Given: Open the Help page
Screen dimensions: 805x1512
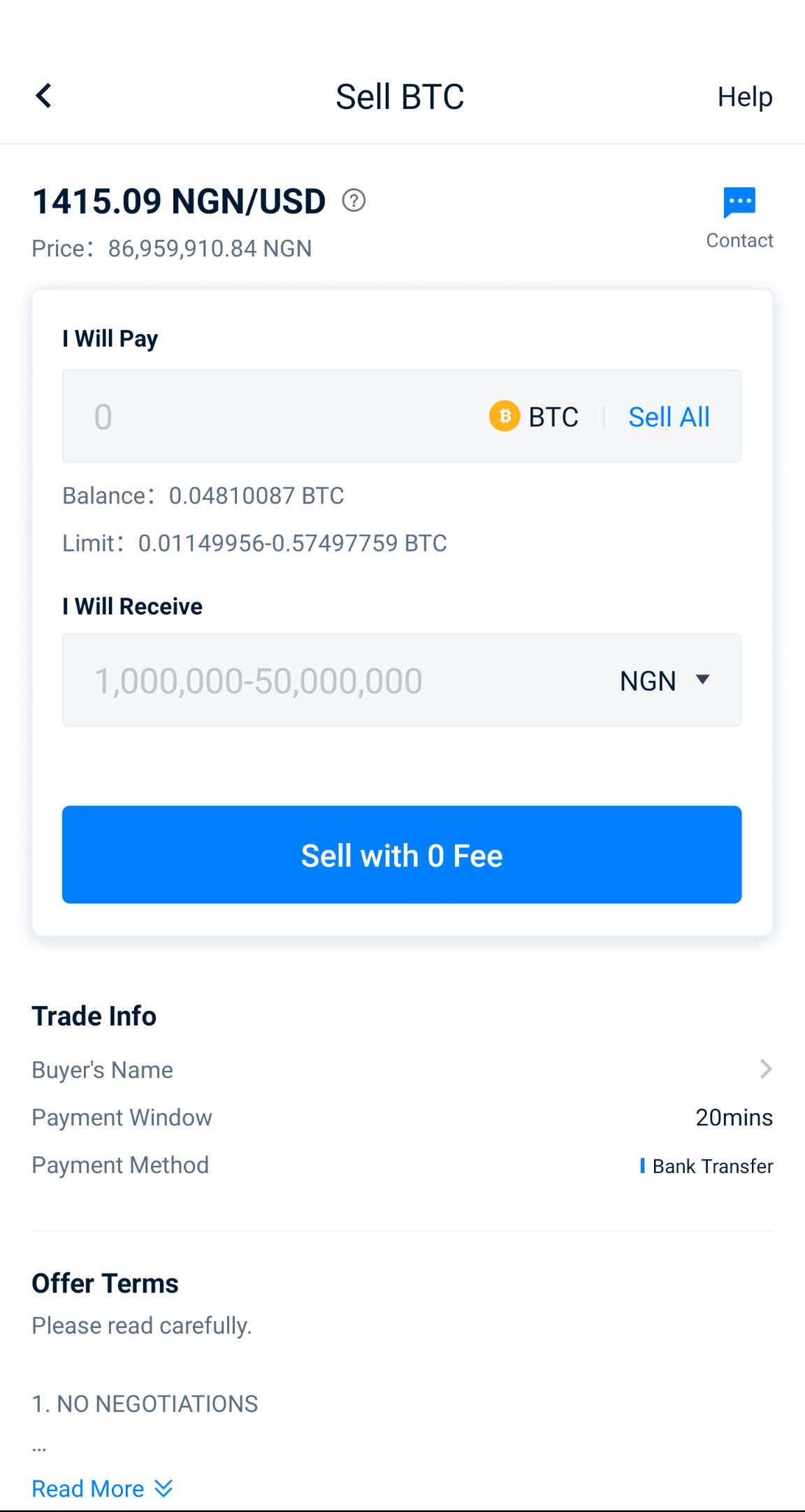Looking at the screenshot, I should click(744, 96).
